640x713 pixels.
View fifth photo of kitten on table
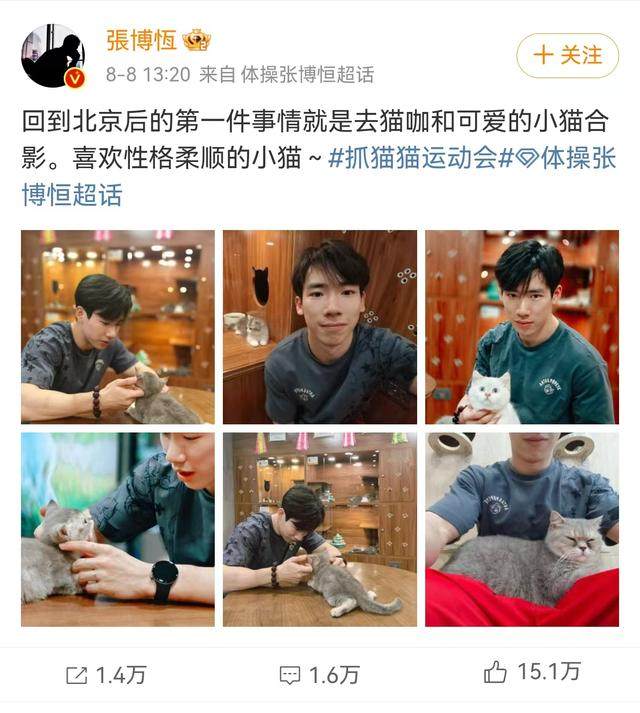[320, 529]
